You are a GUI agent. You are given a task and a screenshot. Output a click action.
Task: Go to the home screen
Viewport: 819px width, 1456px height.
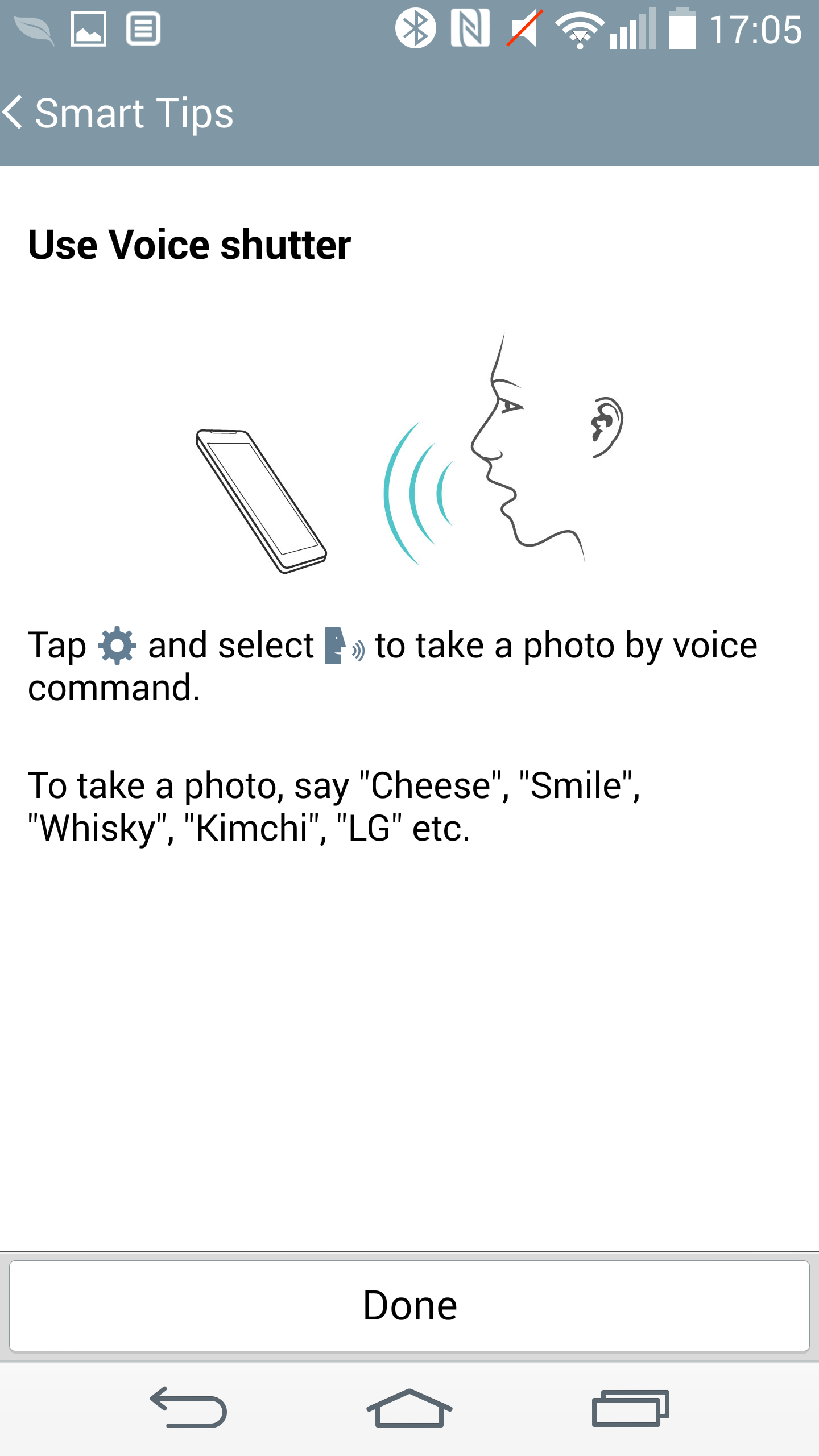[409, 1408]
